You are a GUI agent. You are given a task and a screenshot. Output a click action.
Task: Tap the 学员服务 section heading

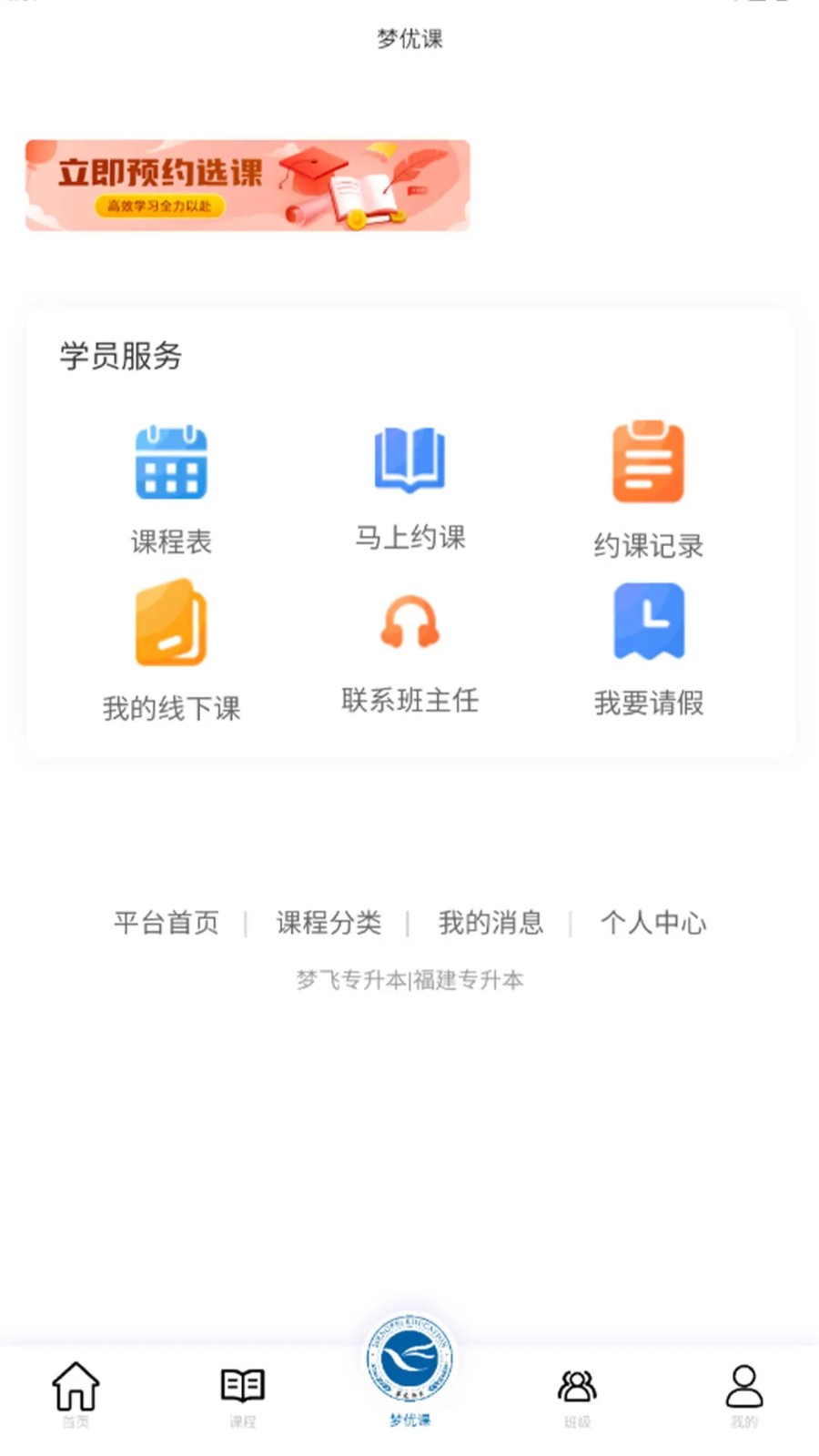[x=119, y=358]
